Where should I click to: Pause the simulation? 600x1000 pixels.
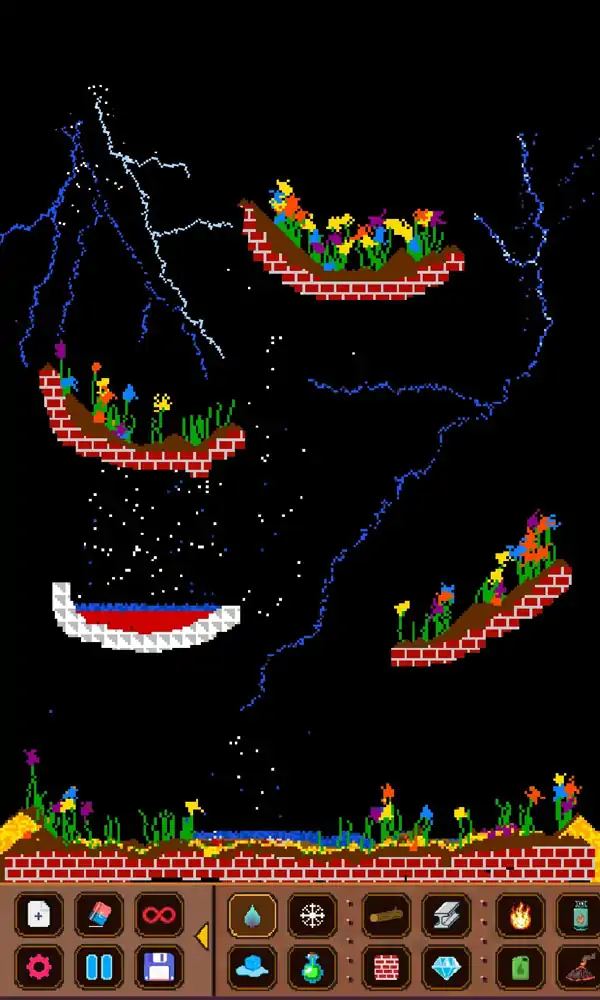[x=99, y=967]
